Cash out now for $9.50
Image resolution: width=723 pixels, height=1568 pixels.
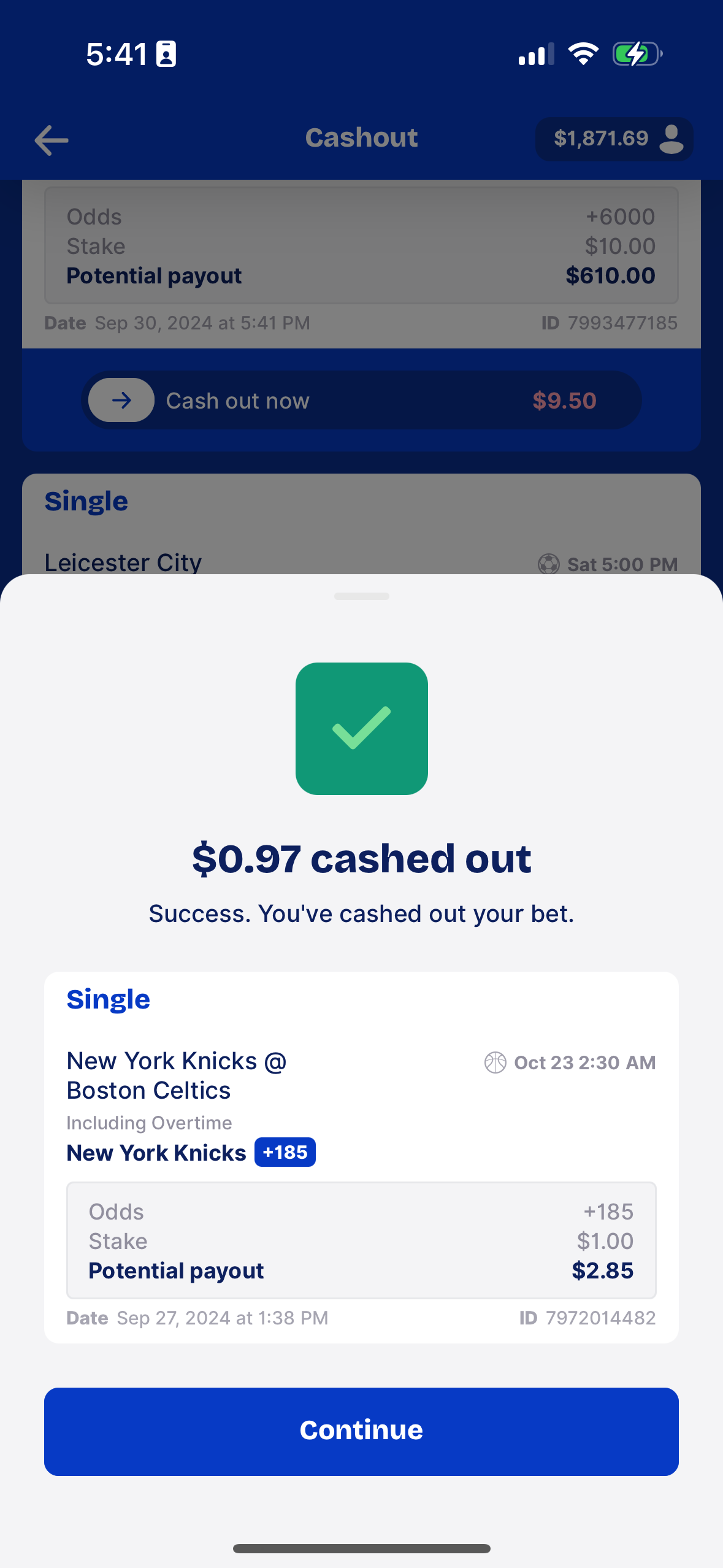pyautogui.click(x=361, y=401)
